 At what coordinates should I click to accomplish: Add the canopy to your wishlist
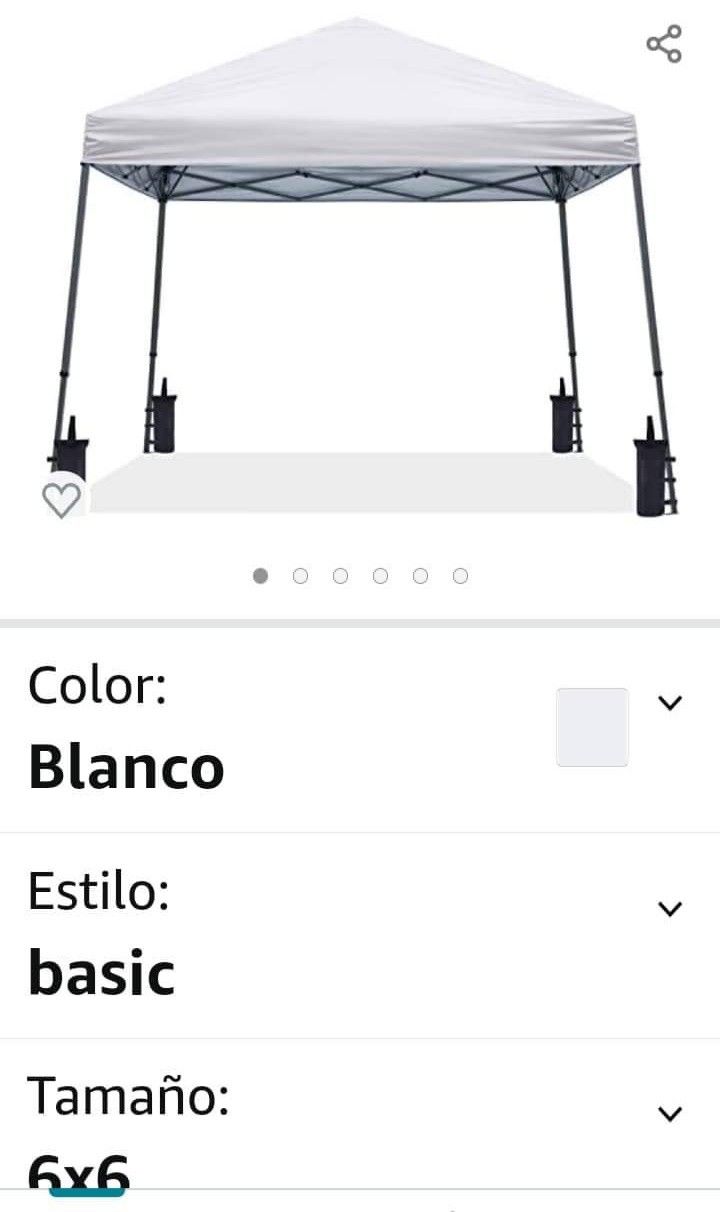(61, 499)
